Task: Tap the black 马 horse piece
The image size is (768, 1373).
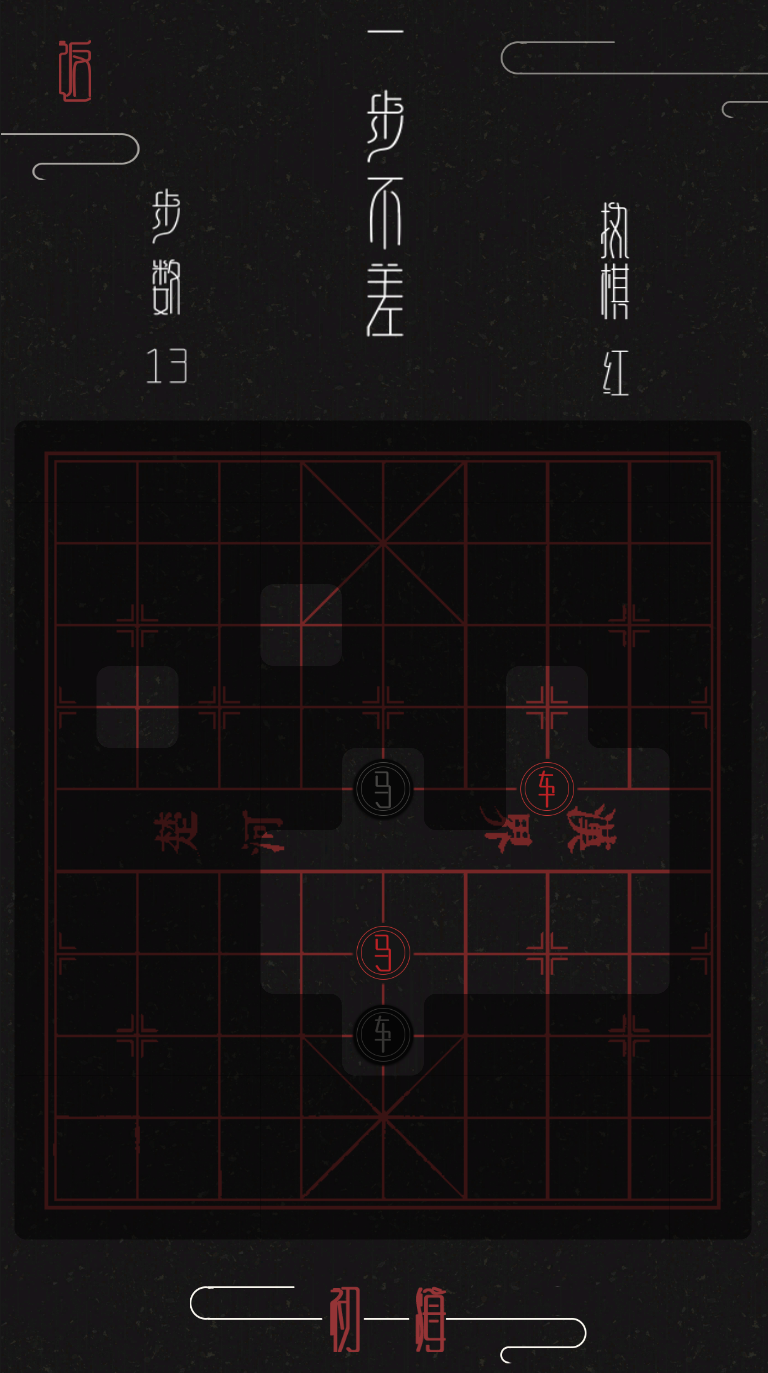Action: point(383,788)
